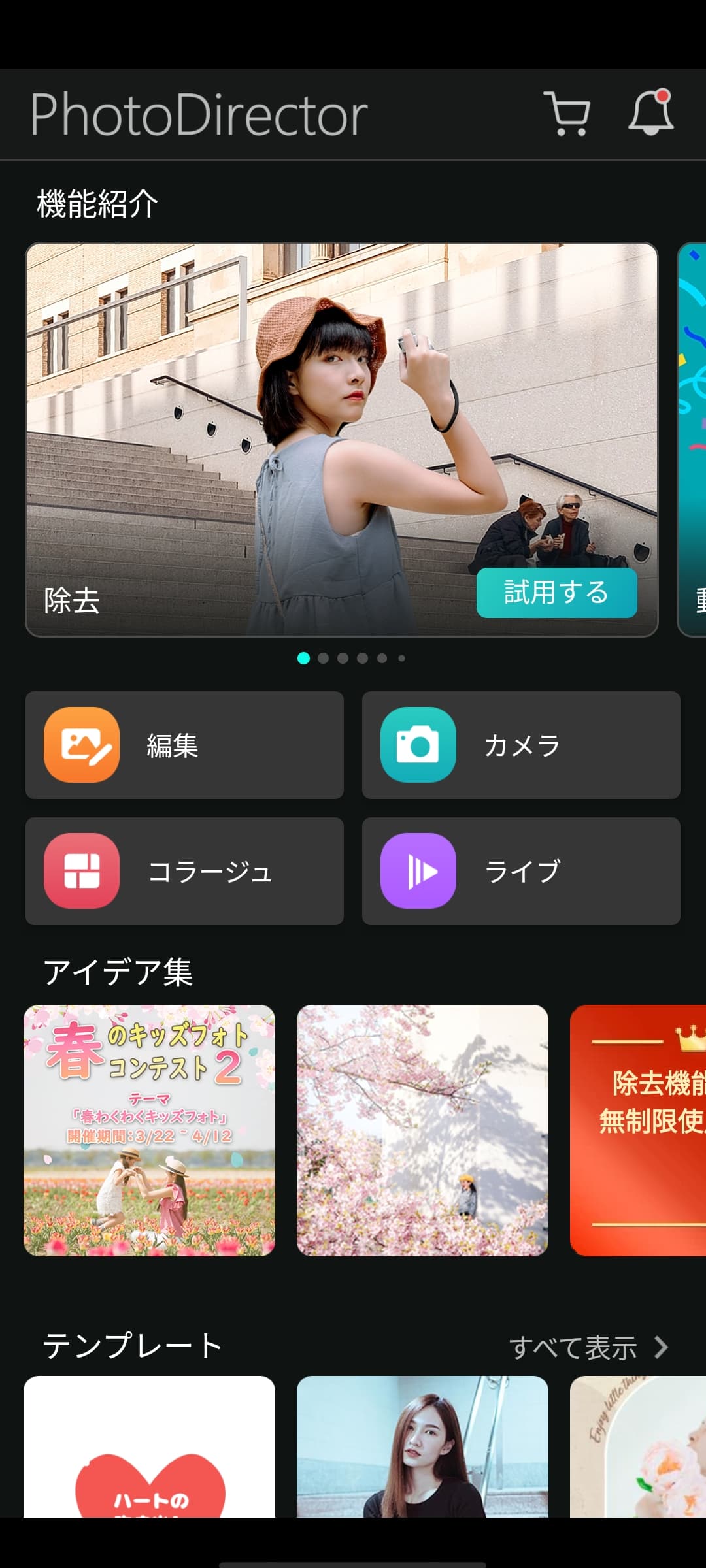Image resolution: width=706 pixels, height=1568 pixels.
Task: Open the 編集 edit tool
Action: pyautogui.click(x=184, y=745)
